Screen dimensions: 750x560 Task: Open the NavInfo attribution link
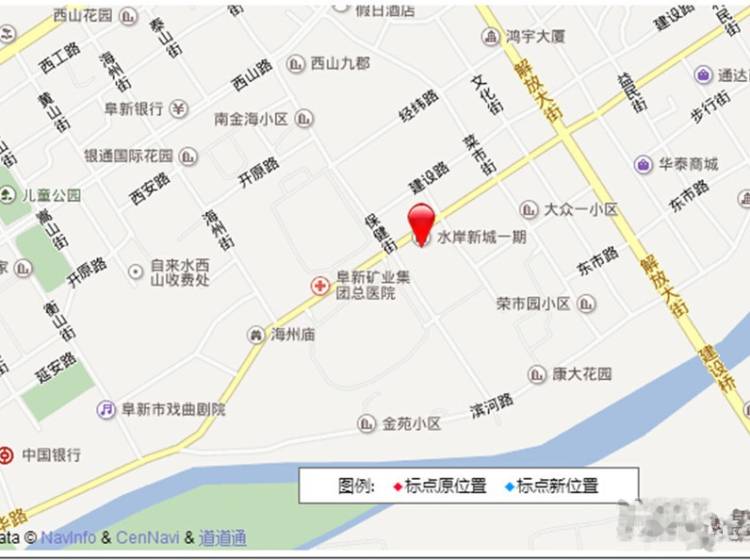click(68, 538)
